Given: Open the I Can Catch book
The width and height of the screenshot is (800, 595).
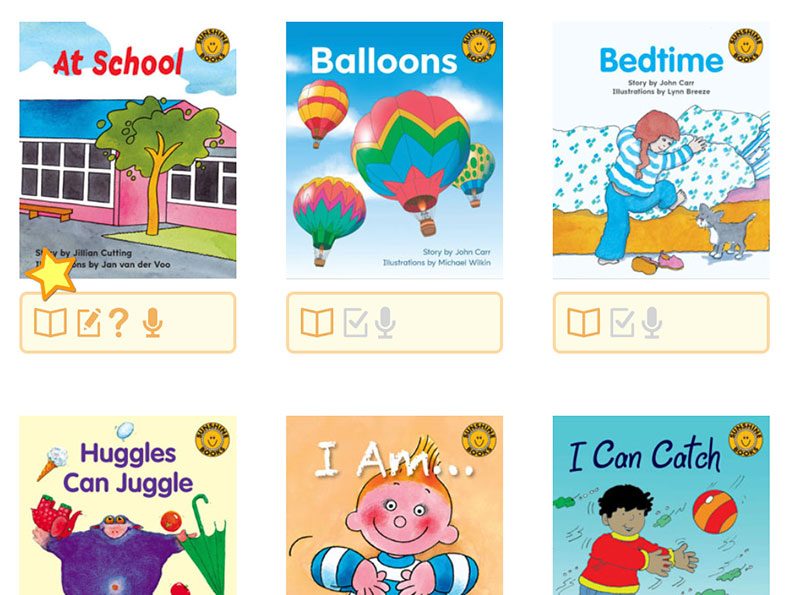Looking at the screenshot, I should (x=661, y=505).
